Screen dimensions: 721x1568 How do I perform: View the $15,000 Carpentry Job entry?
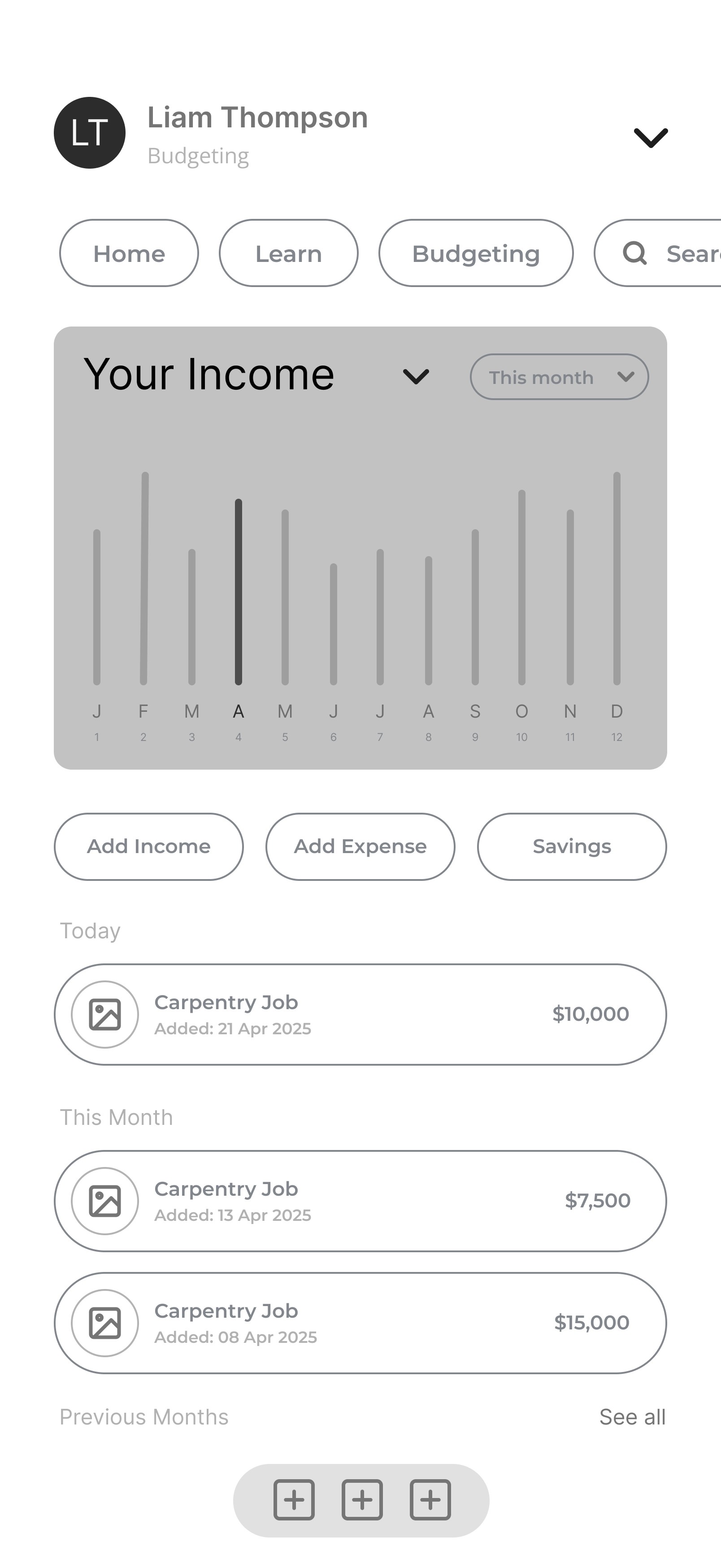point(360,1323)
